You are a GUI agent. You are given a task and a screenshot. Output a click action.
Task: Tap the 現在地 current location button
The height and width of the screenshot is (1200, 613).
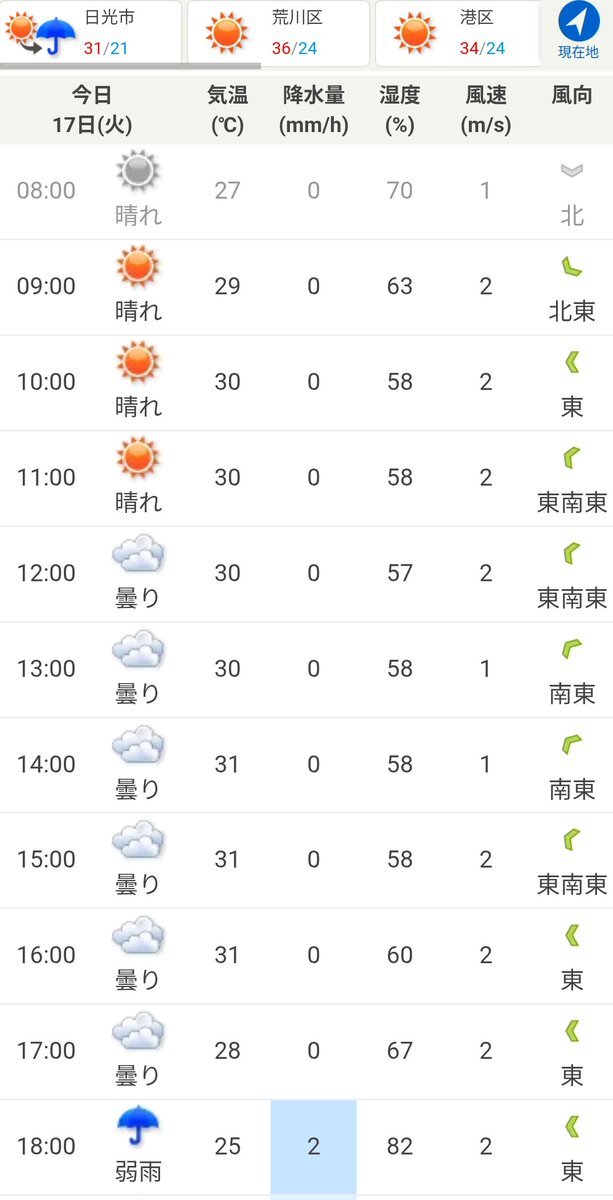click(x=578, y=33)
